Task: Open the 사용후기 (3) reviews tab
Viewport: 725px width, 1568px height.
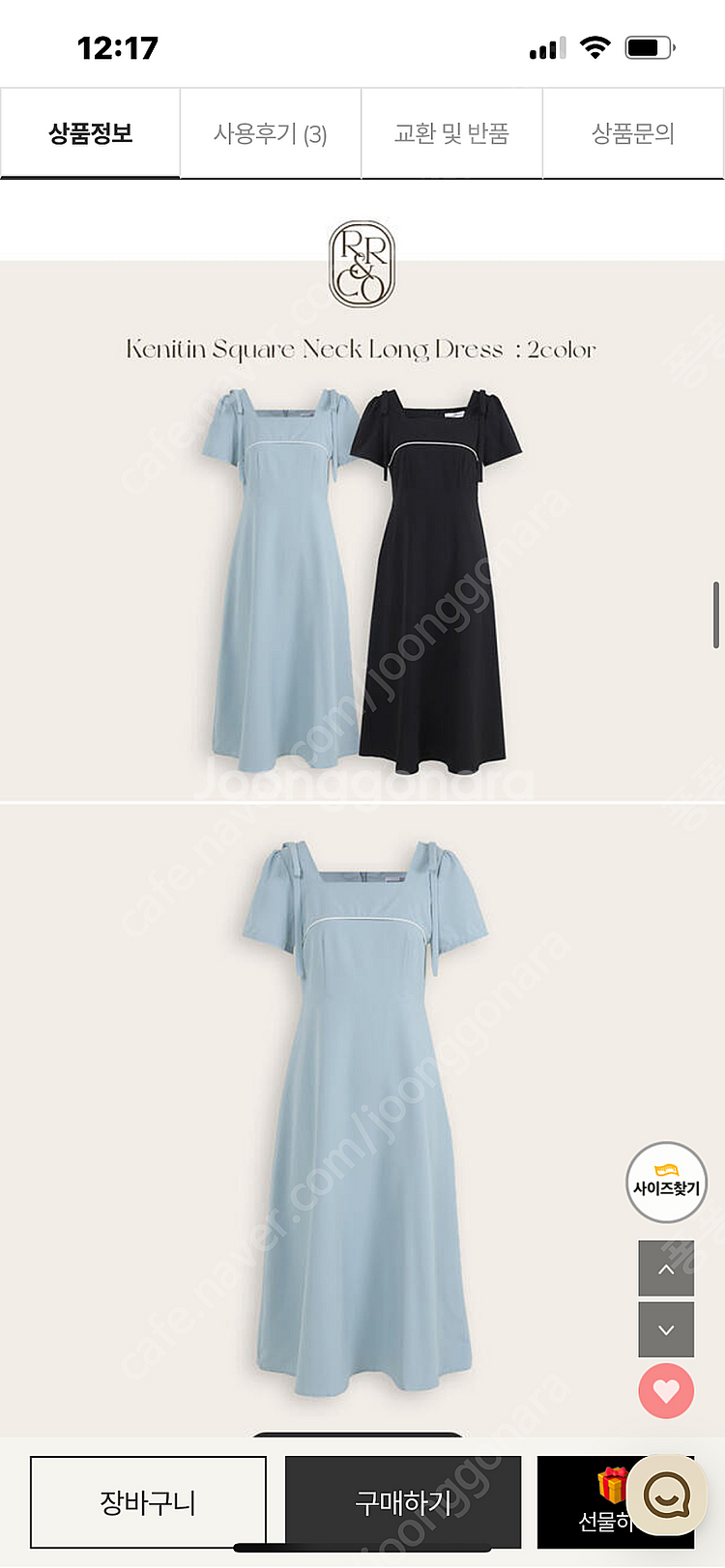Action: [x=271, y=133]
